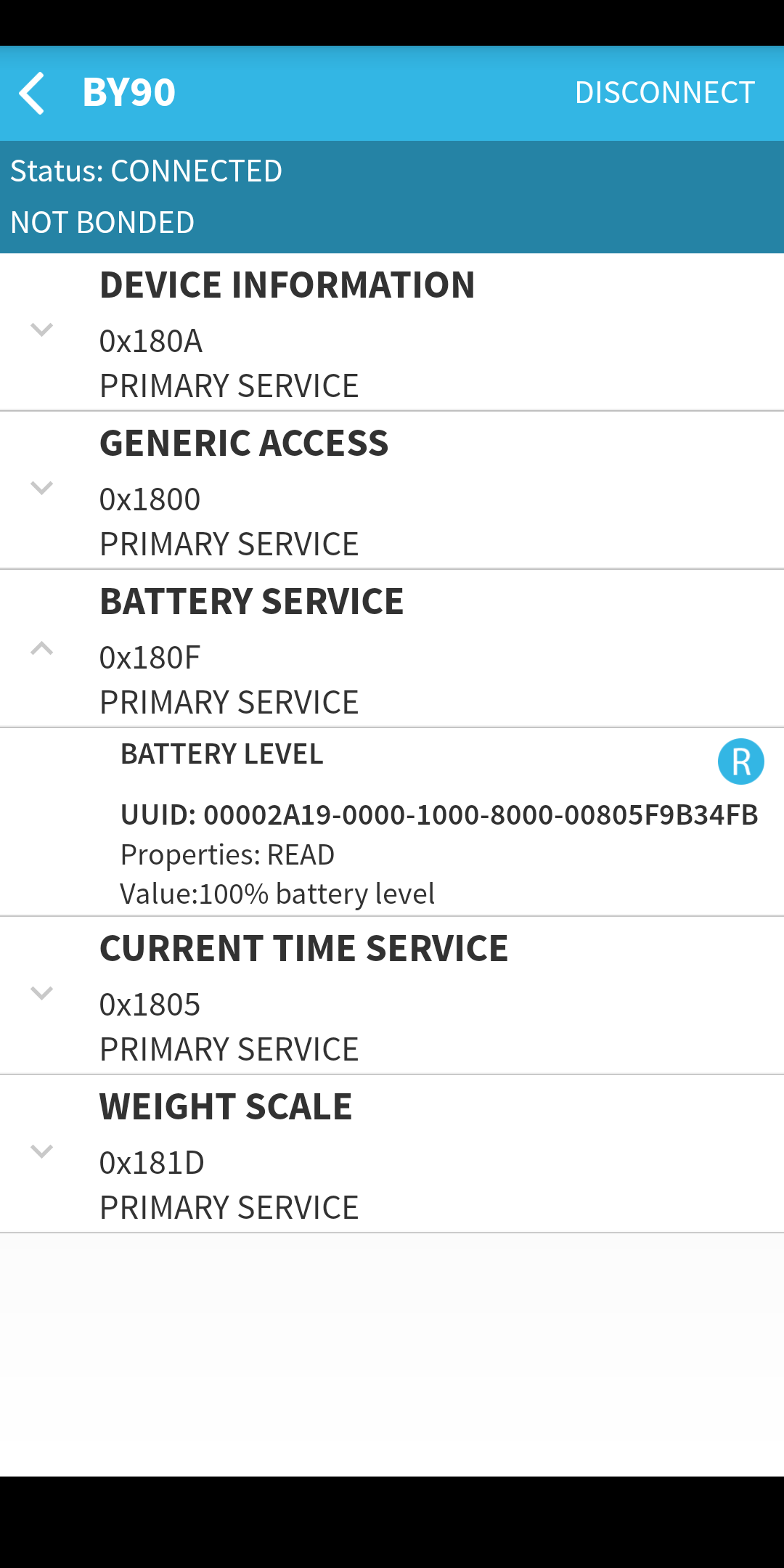784x1568 pixels.
Task: Tap the back arrow next to BY90
Action: tap(32, 93)
